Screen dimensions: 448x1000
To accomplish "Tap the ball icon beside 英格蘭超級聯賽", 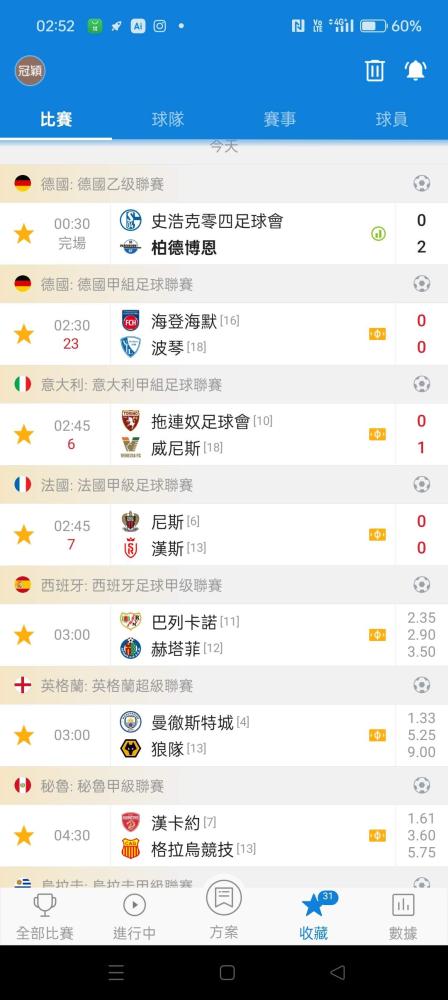I will tap(421, 686).
